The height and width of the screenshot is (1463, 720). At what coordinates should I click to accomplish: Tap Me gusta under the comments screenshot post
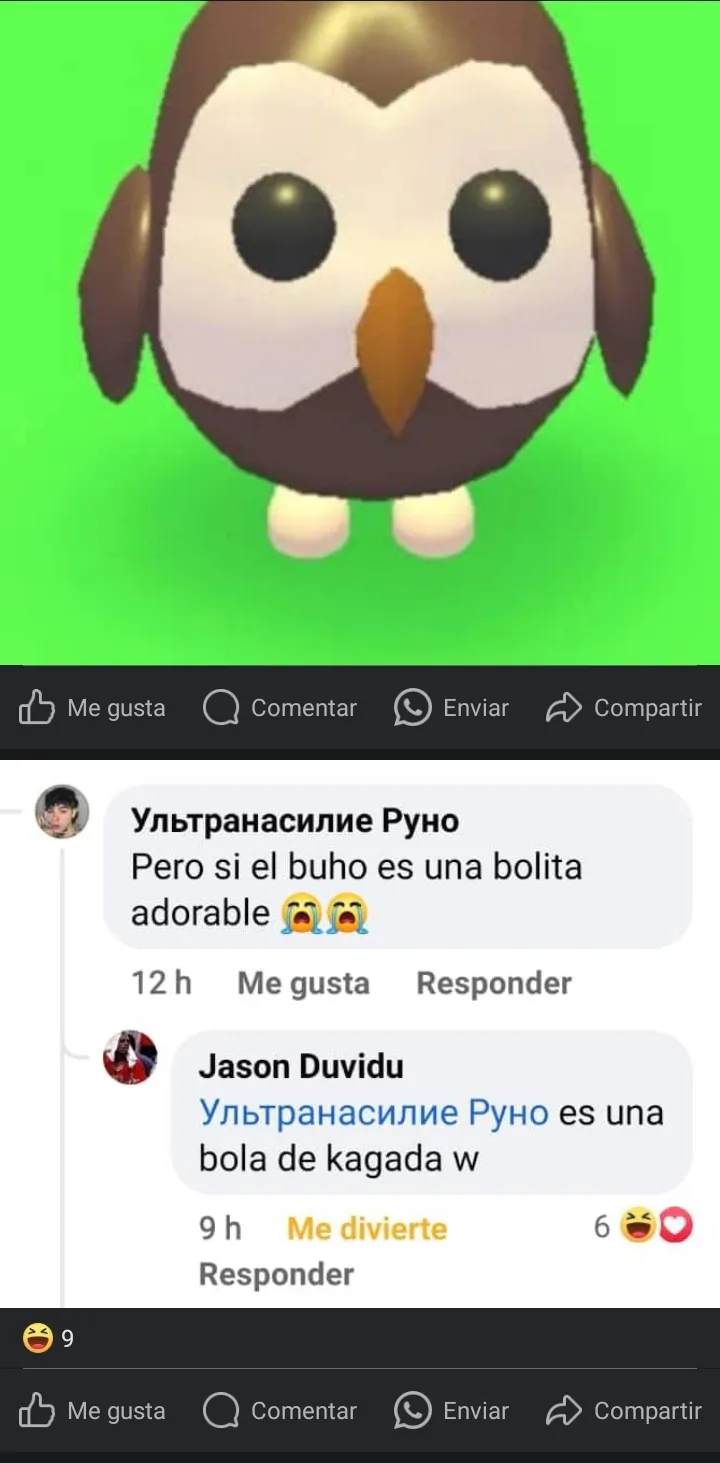(x=92, y=1411)
